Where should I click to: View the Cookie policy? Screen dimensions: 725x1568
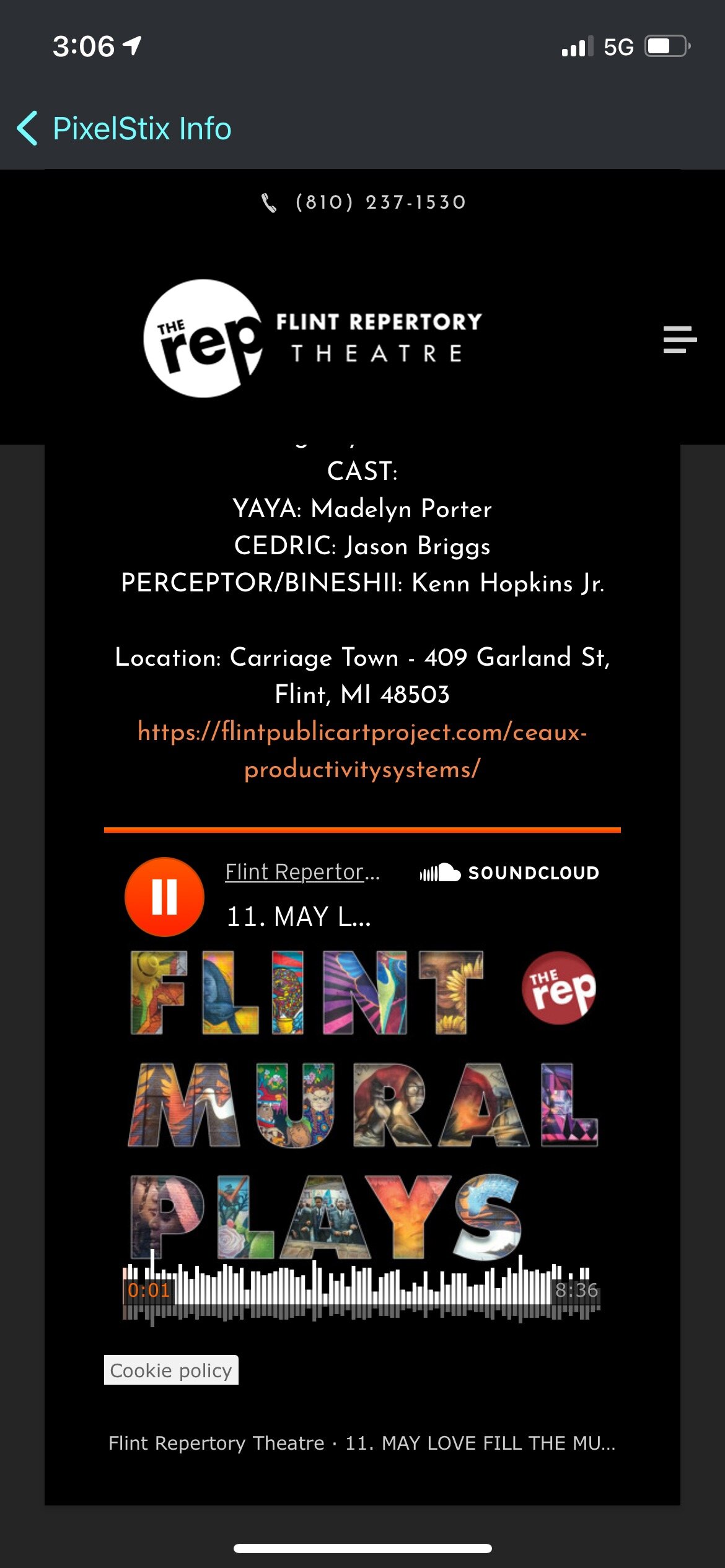click(171, 1370)
